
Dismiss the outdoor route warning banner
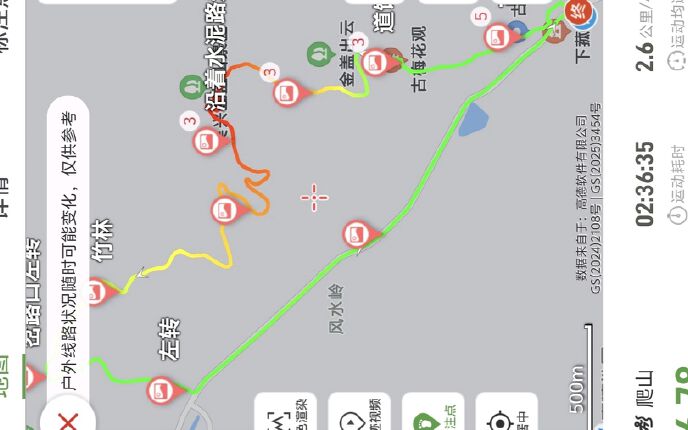pyautogui.click(x=68, y=420)
